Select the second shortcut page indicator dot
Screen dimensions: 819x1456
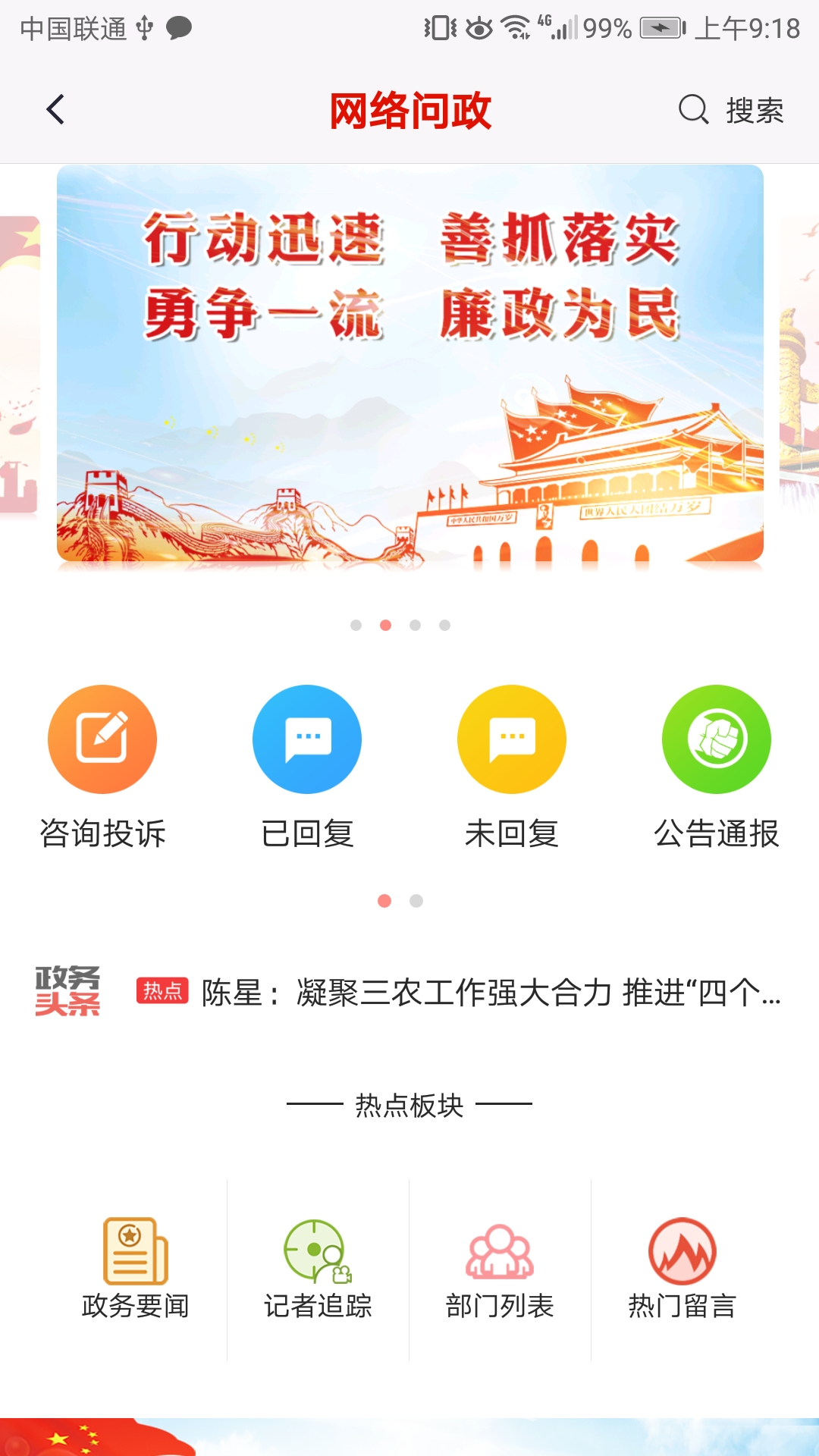pos(414,902)
